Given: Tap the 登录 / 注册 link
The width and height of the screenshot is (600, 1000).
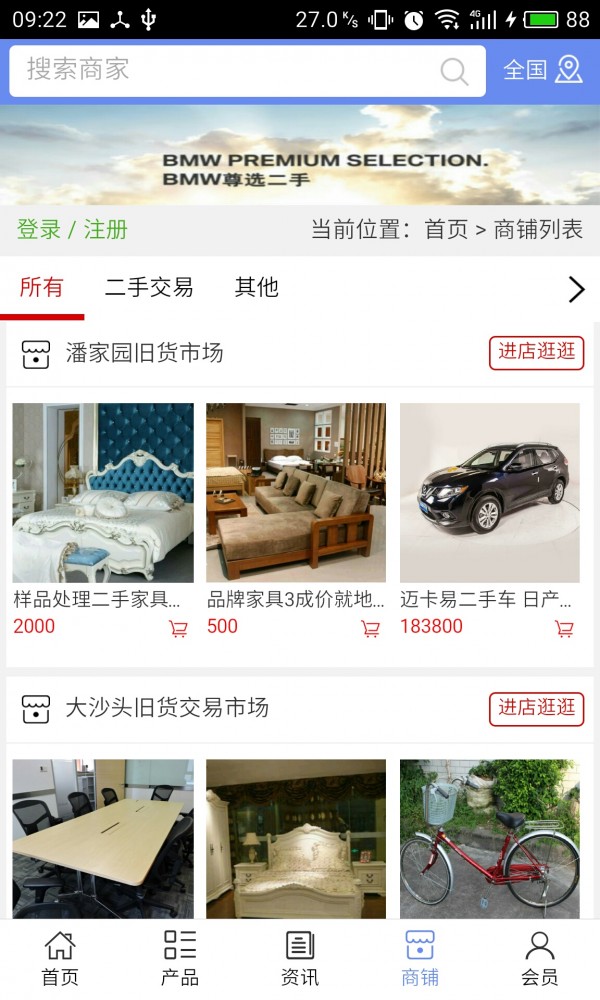Looking at the screenshot, I should (x=72, y=229).
